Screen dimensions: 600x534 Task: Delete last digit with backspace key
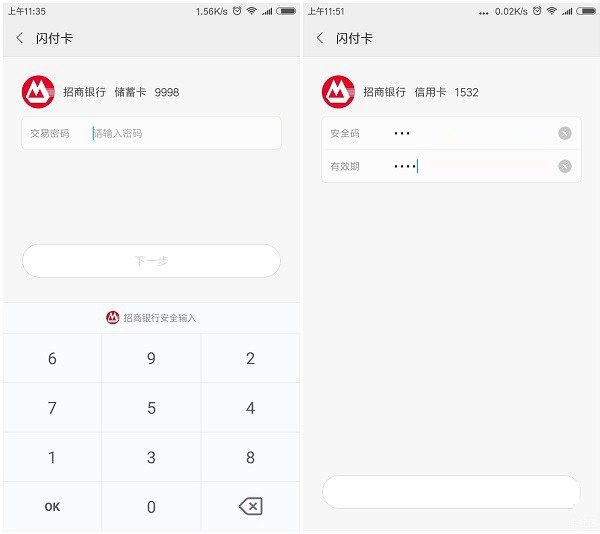(x=250, y=507)
